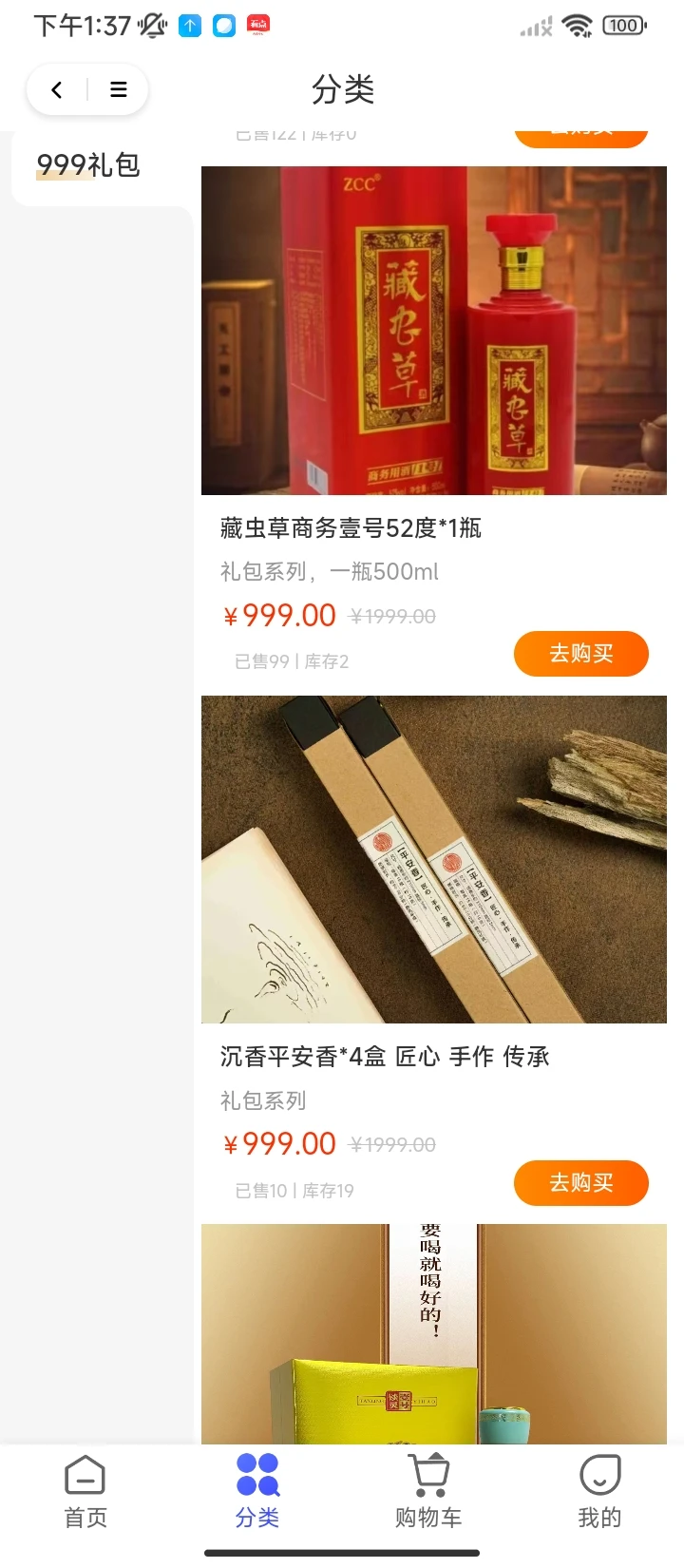
Task: Tap the back arrow at top left
Action: pos(55,89)
